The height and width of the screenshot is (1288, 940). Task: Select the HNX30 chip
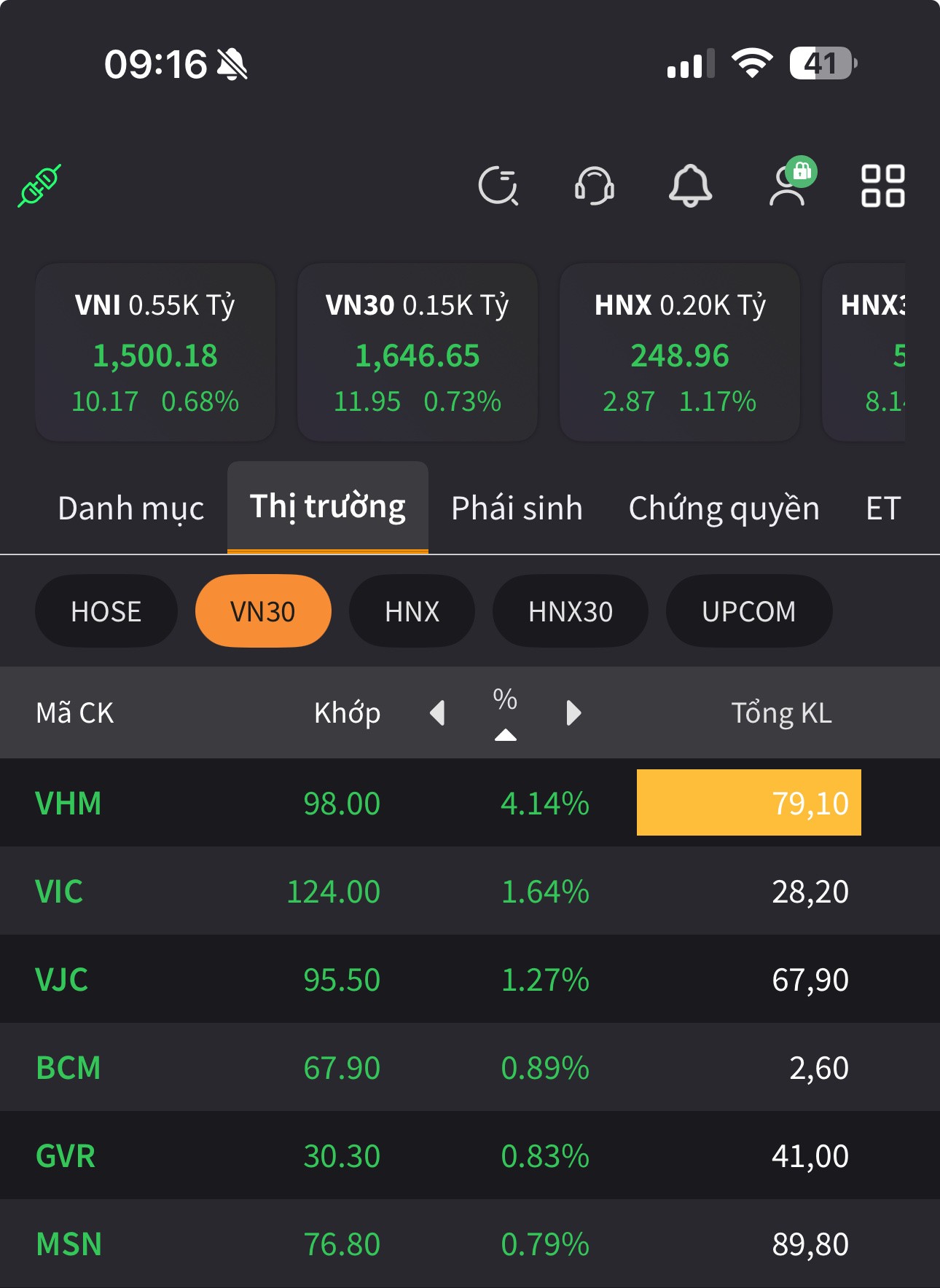[571, 611]
